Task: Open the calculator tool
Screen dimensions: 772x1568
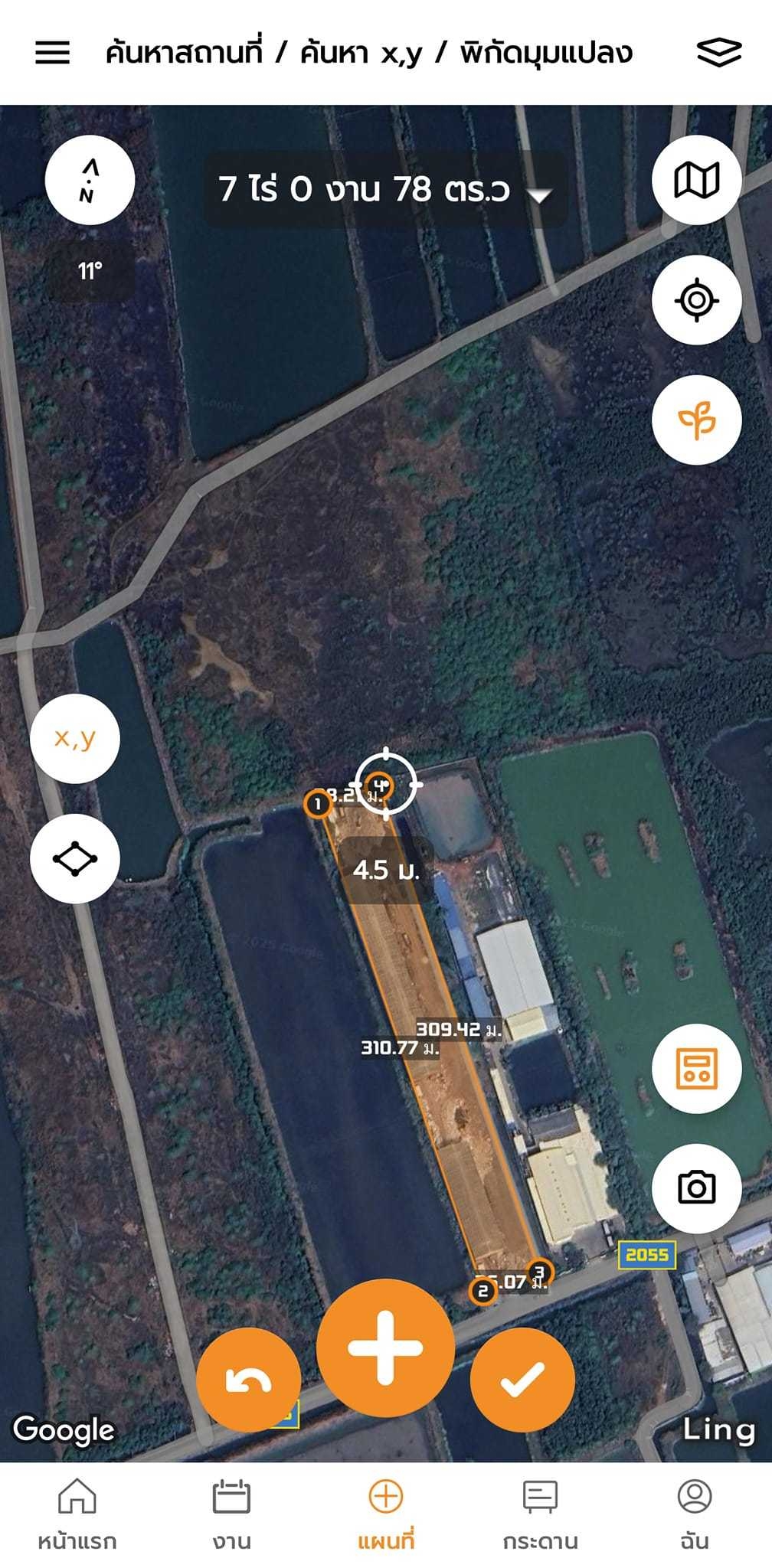Action: click(696, 1068)
